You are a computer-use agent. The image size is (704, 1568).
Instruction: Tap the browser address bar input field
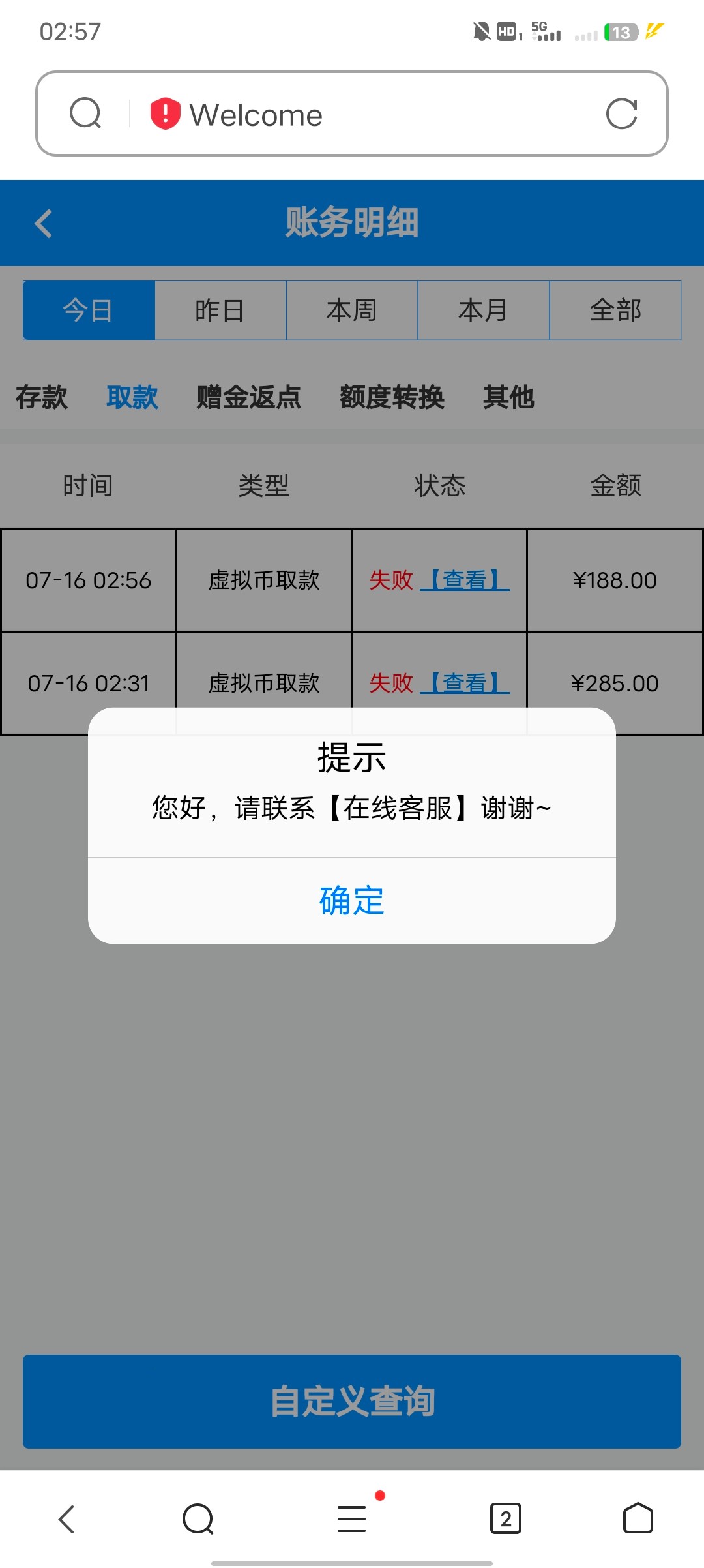(x=365, y=114)
